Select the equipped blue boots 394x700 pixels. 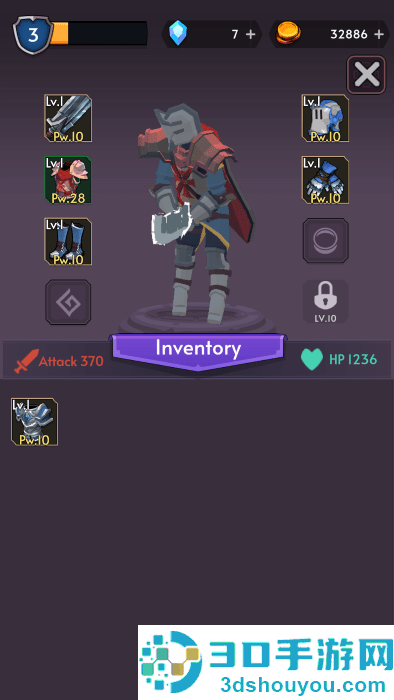click(68, 242)
